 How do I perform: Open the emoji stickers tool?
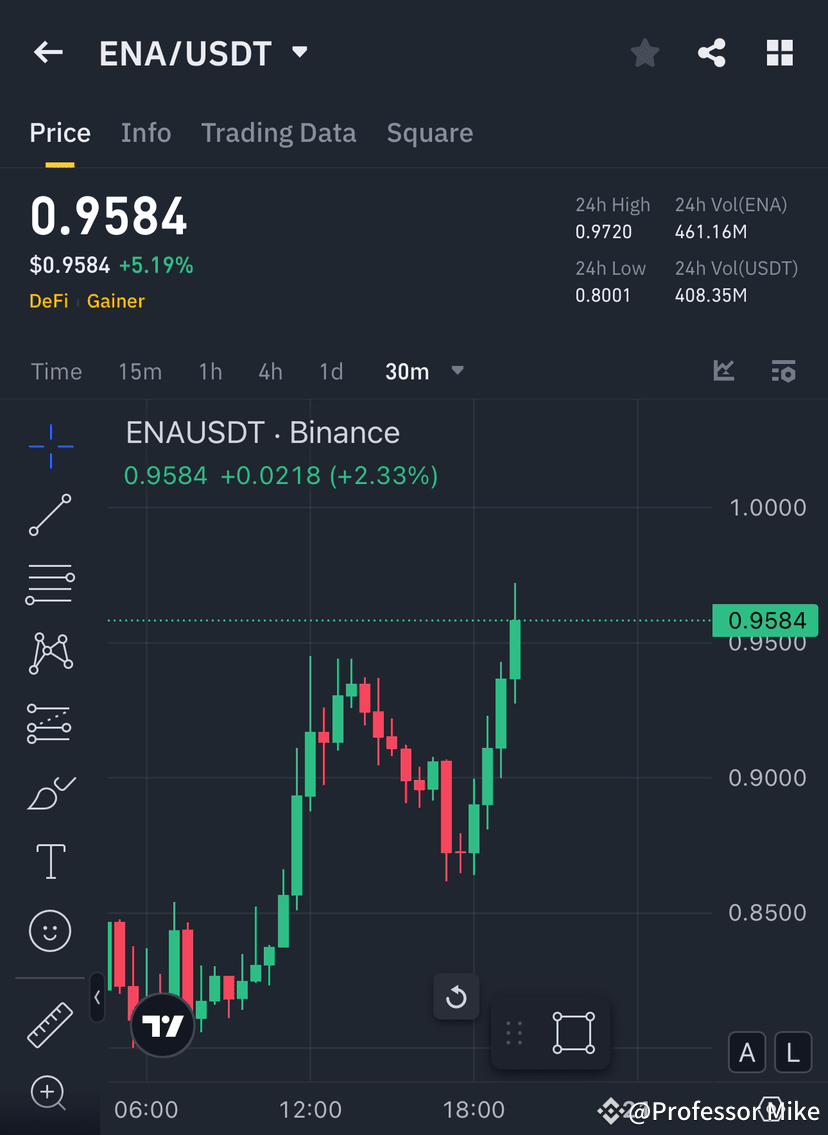(49, 930)
